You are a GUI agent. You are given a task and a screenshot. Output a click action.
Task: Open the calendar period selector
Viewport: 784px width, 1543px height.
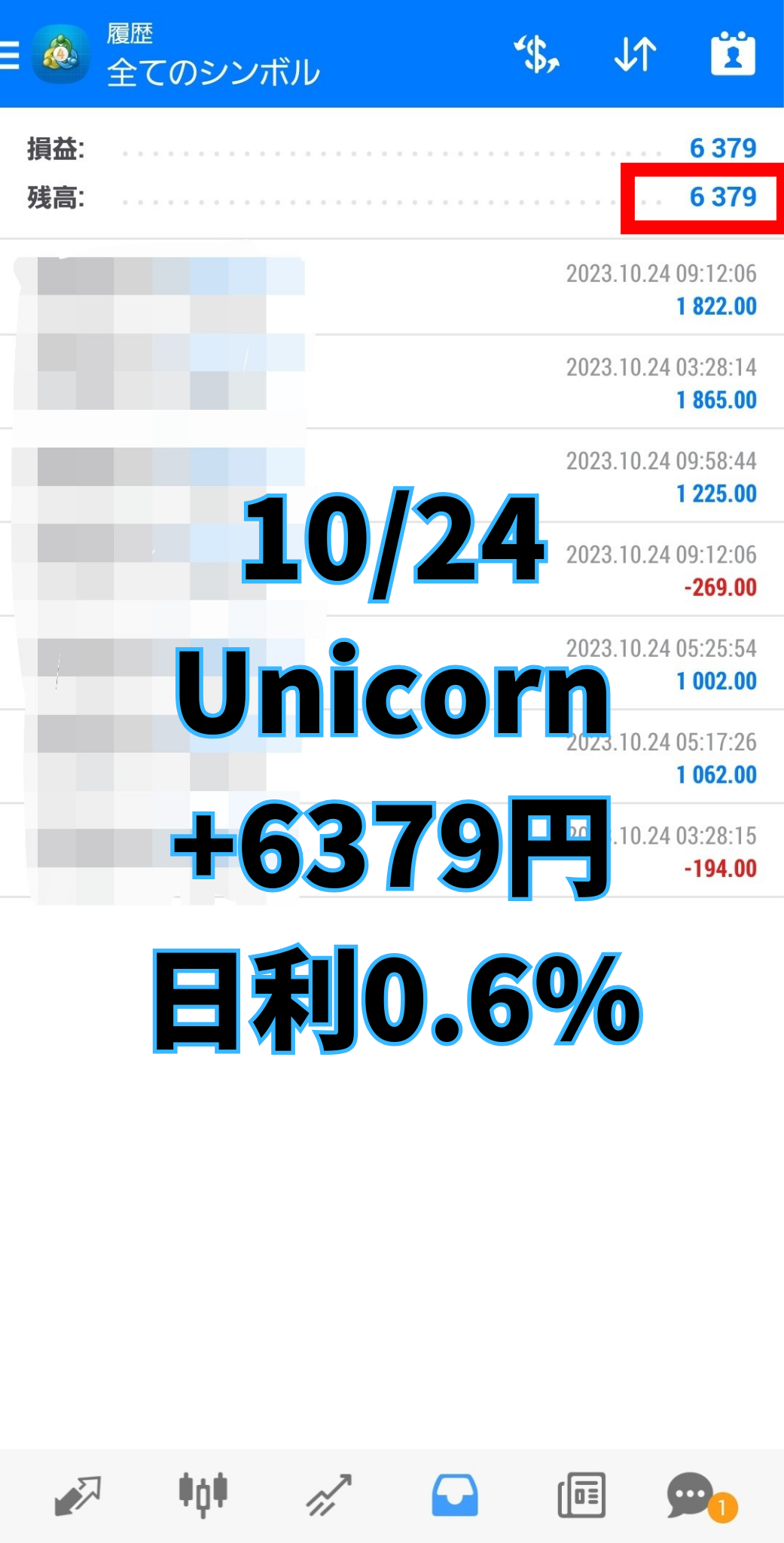pos(733,55)
